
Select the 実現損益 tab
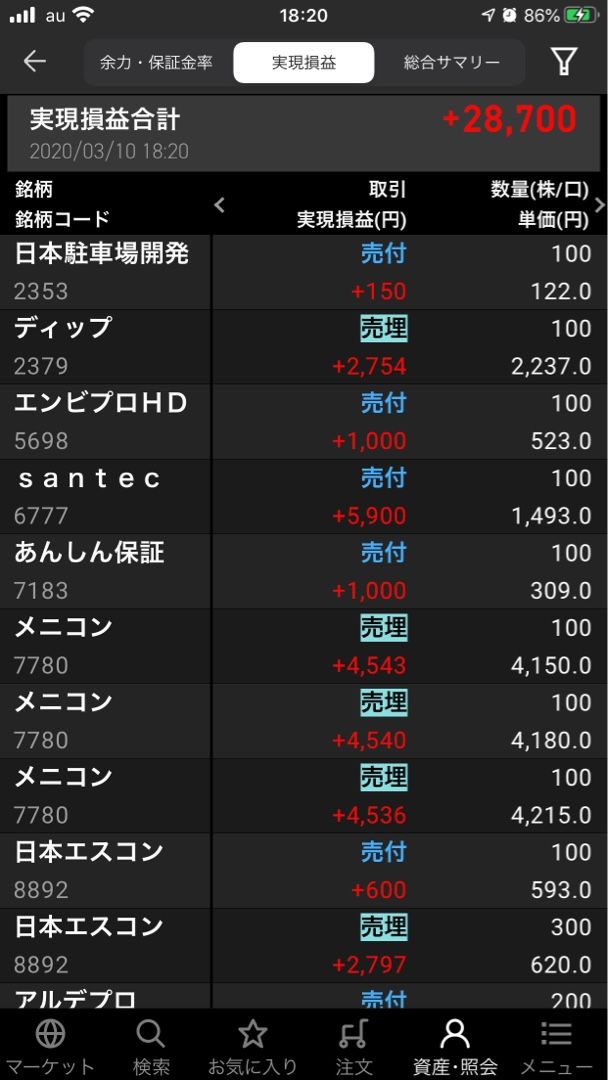[304, 62]
